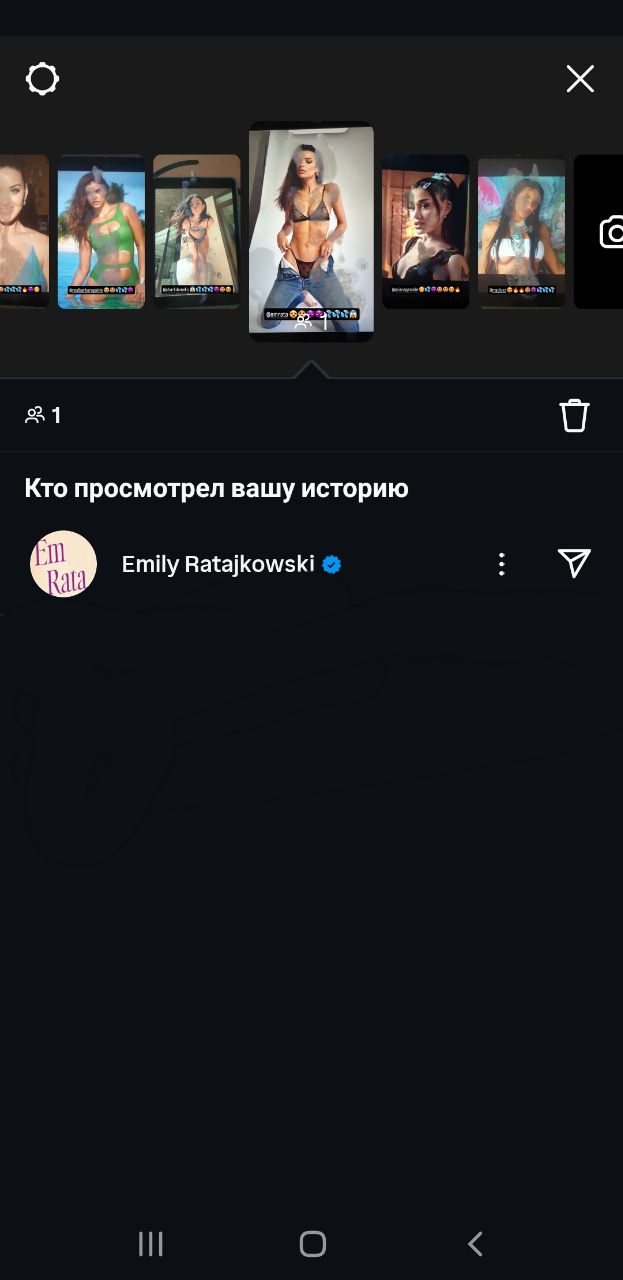This screenshot has height=1280, width=623.
Task: Go back using the system back button
Action: point(475,1243)
